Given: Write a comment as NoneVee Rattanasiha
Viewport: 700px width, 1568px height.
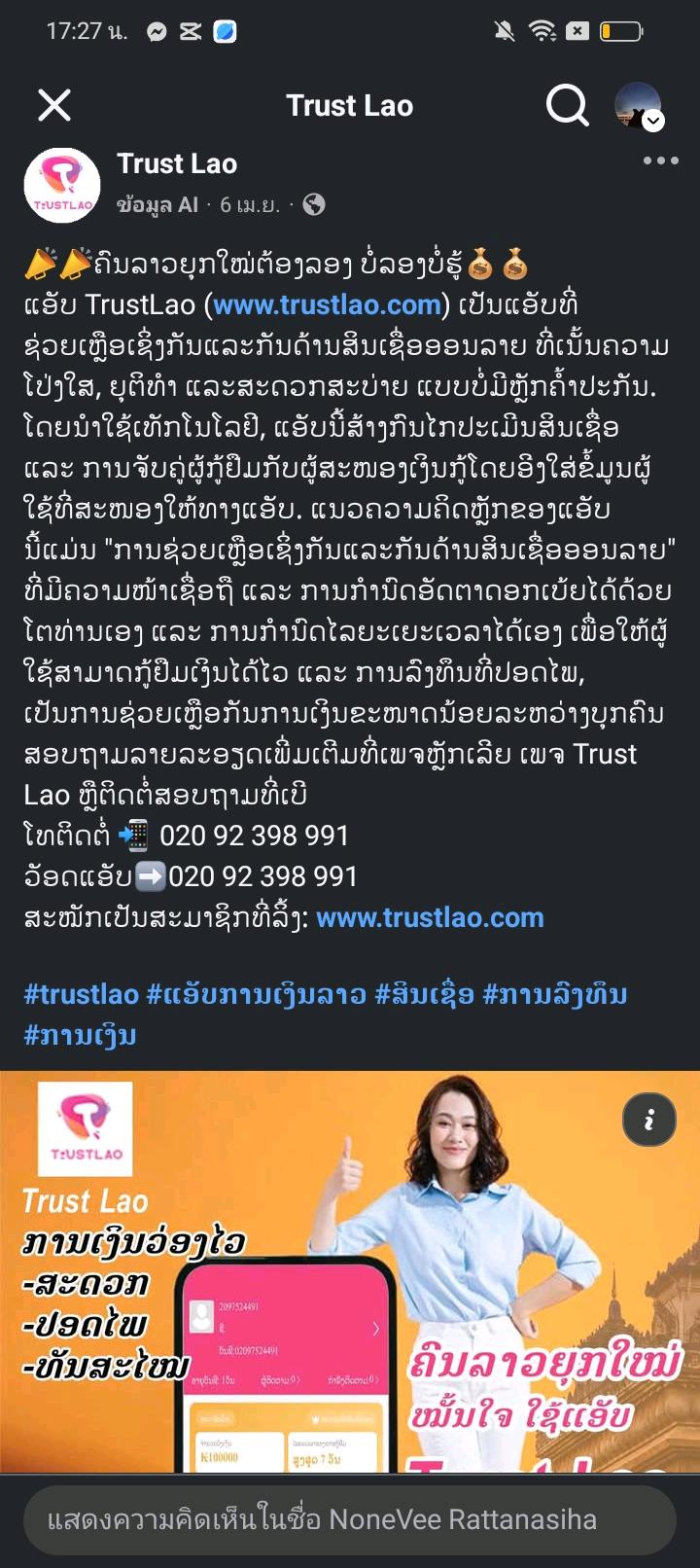Looking at the screenshot, I should 350,1519.
